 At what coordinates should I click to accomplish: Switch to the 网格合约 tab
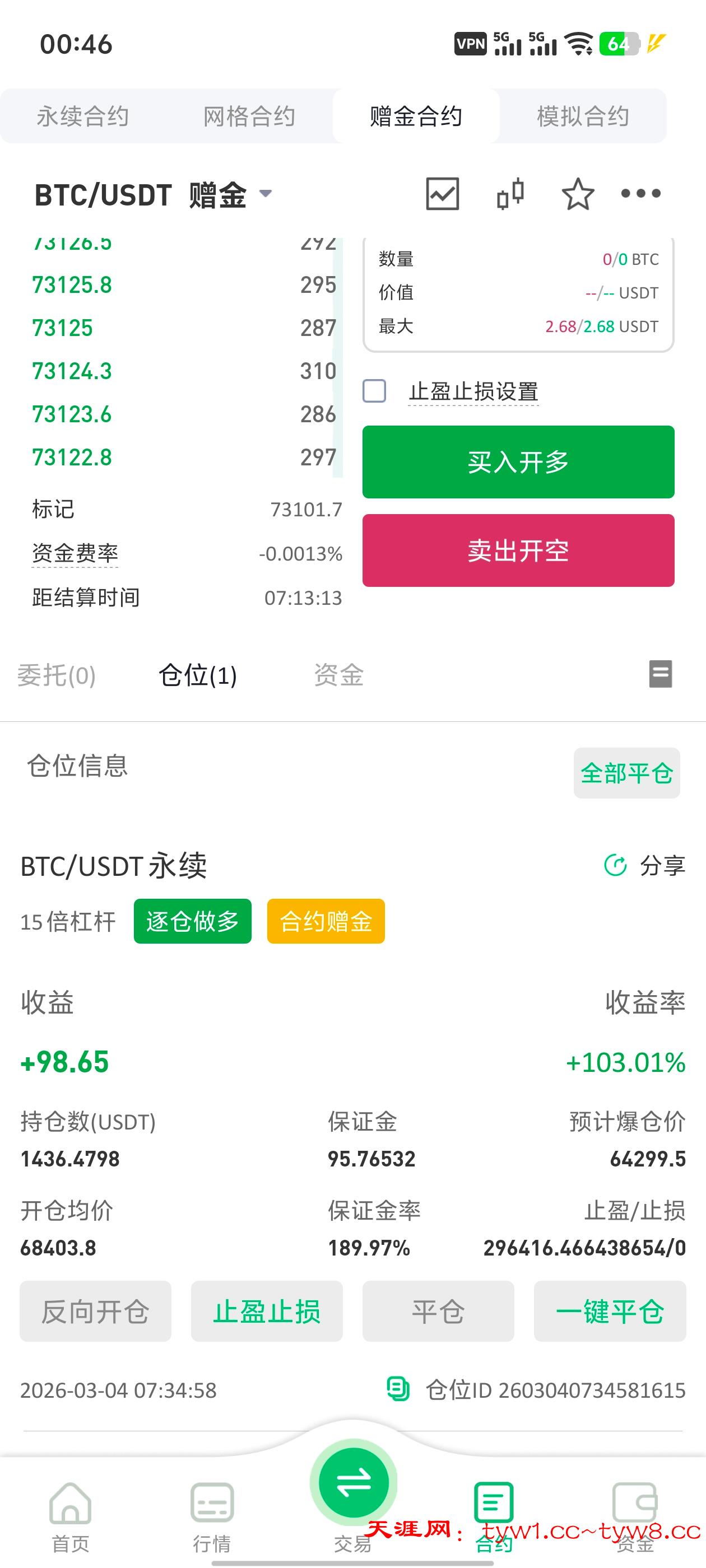click(249, 116)
